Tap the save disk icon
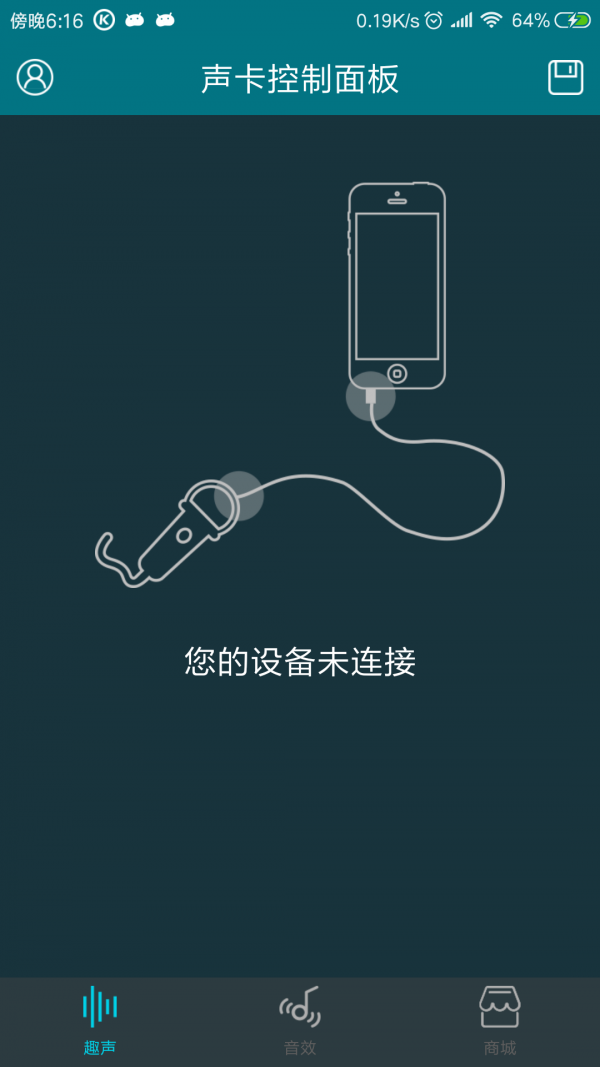Image resolution: width=600 pixels, height=1067 pixels. [565, 78]
